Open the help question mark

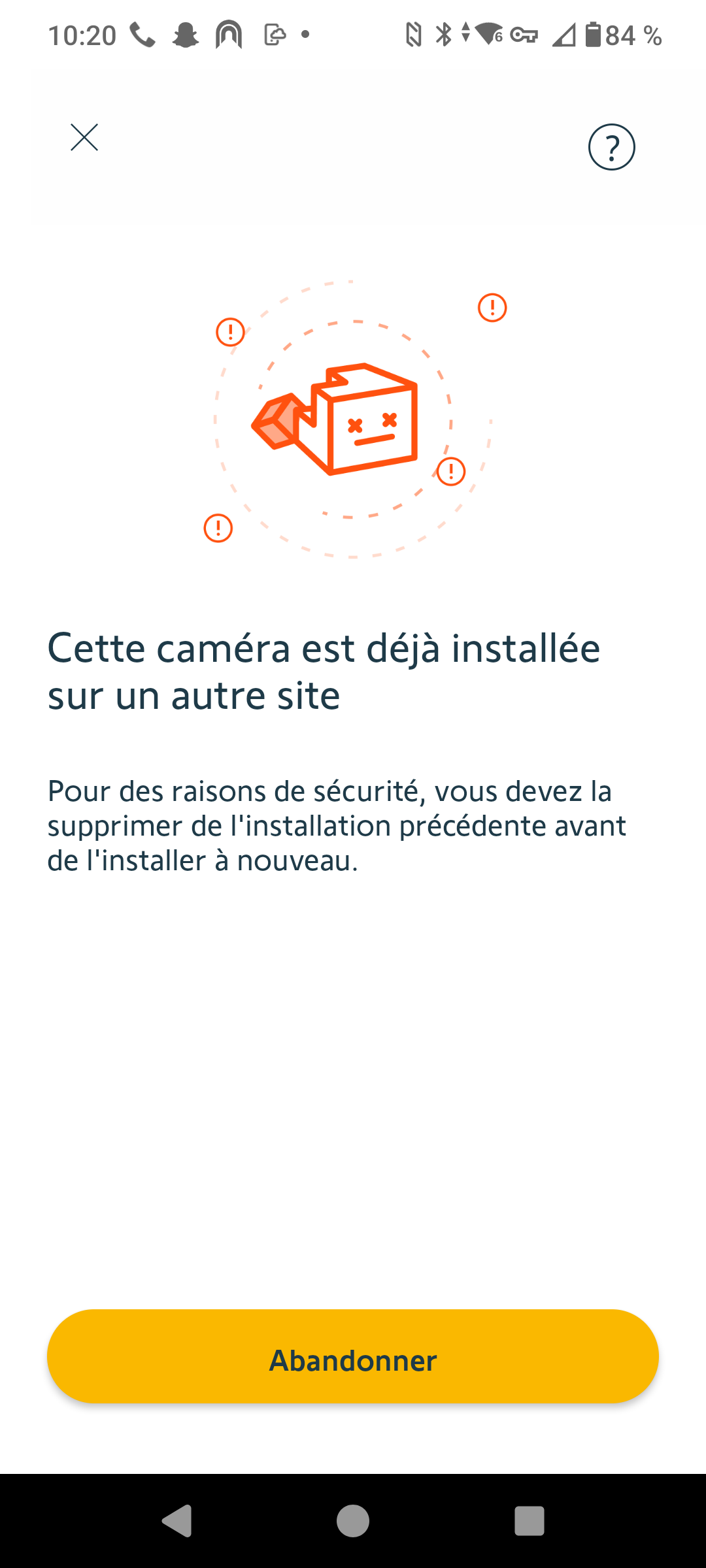pyautogui.click(x=611, y=147)
